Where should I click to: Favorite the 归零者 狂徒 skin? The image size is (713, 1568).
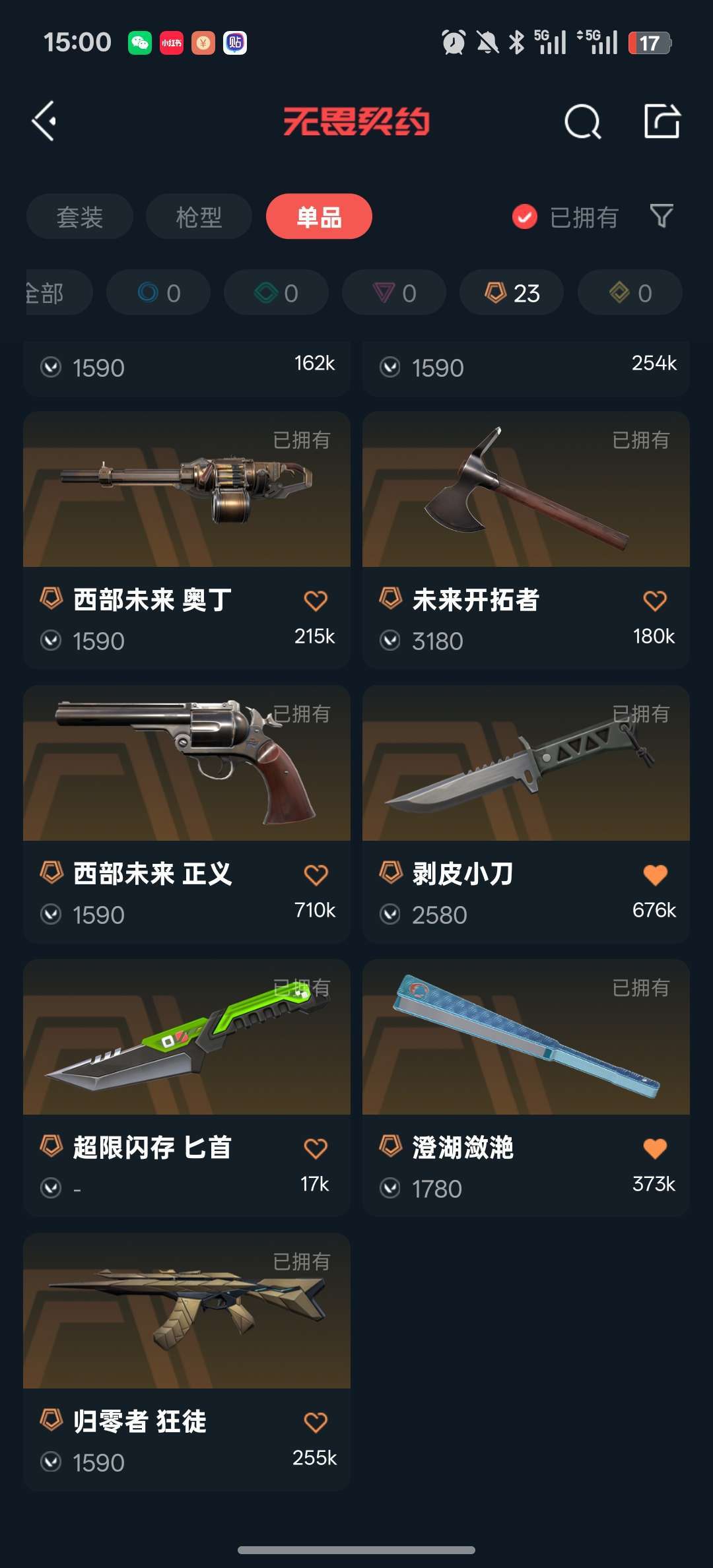[x=316, y=1423]
